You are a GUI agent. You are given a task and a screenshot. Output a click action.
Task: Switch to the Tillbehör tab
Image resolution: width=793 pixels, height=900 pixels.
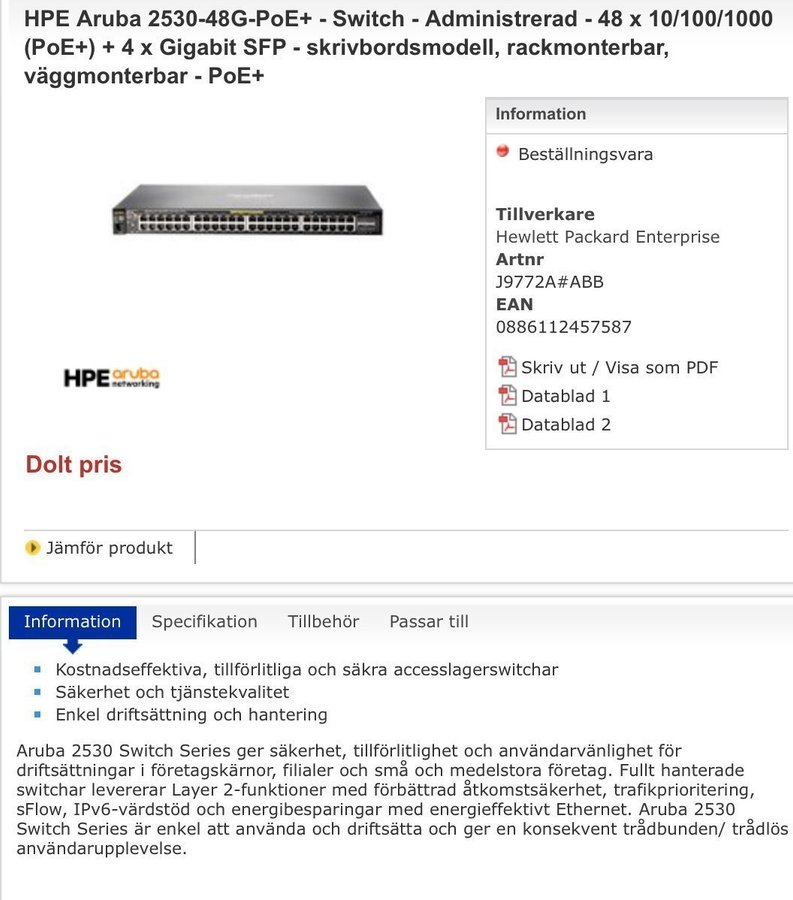323,621
